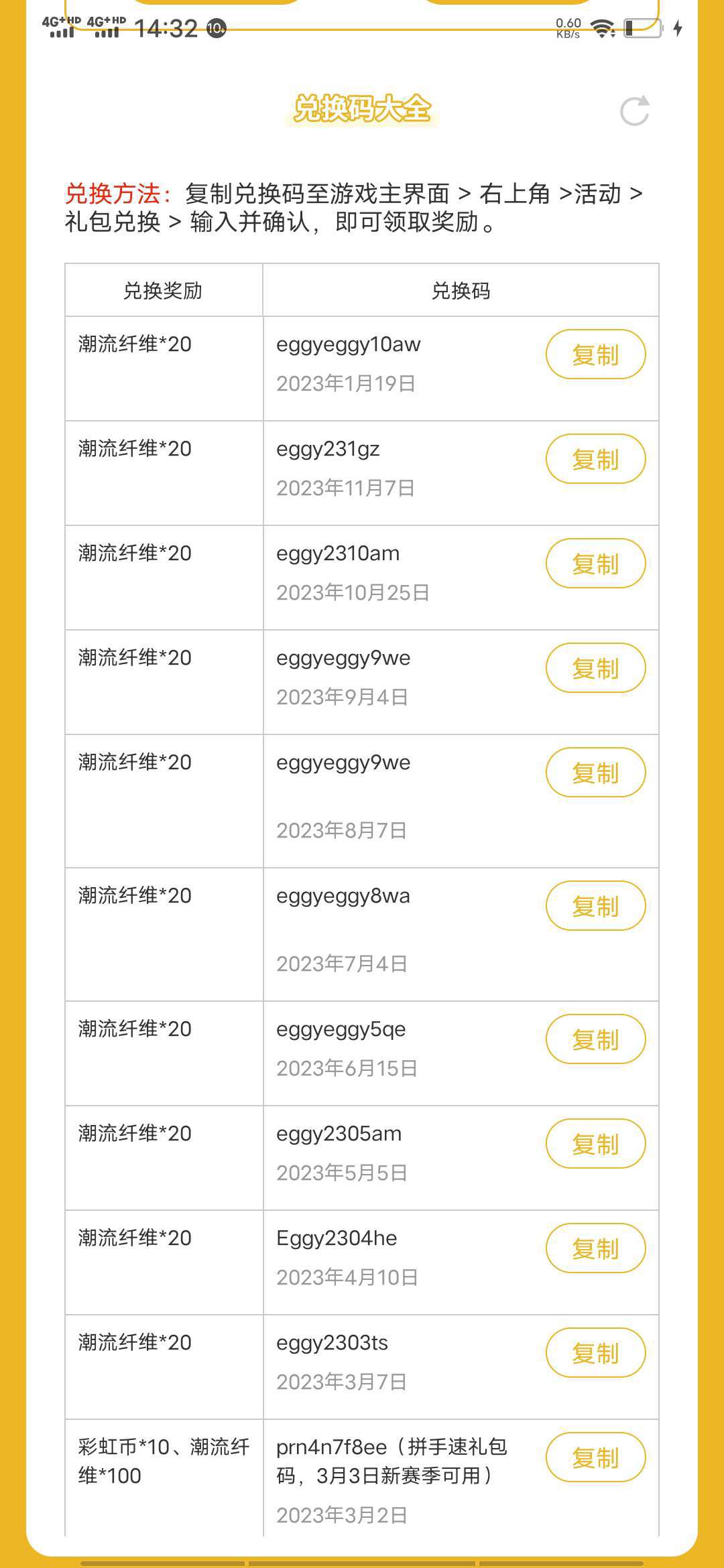Copy the code eggyeggy5qe
The height and width of the screenshot is (1568, 724).
tap(595, 1039)
